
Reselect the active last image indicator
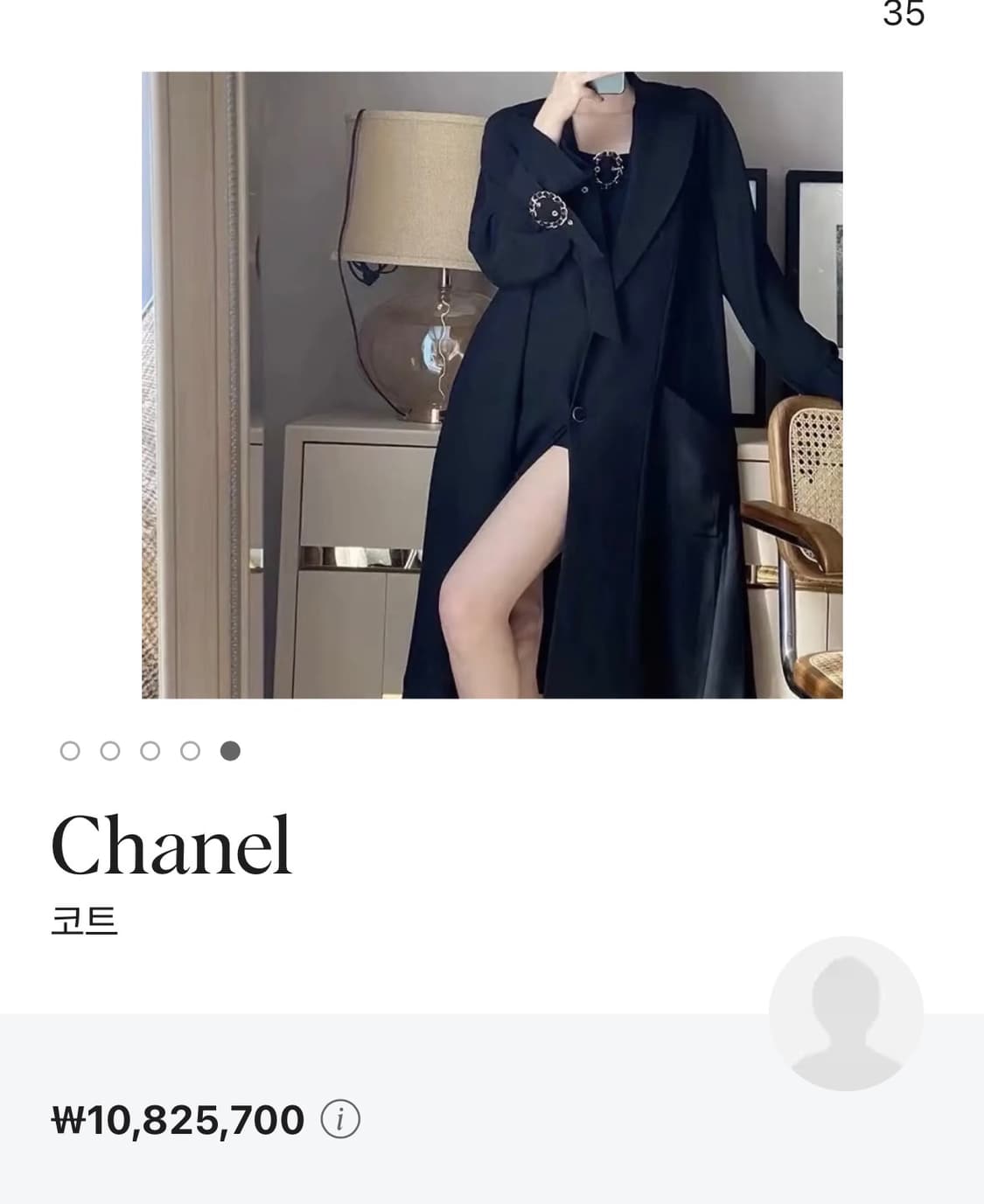(229, 750)
